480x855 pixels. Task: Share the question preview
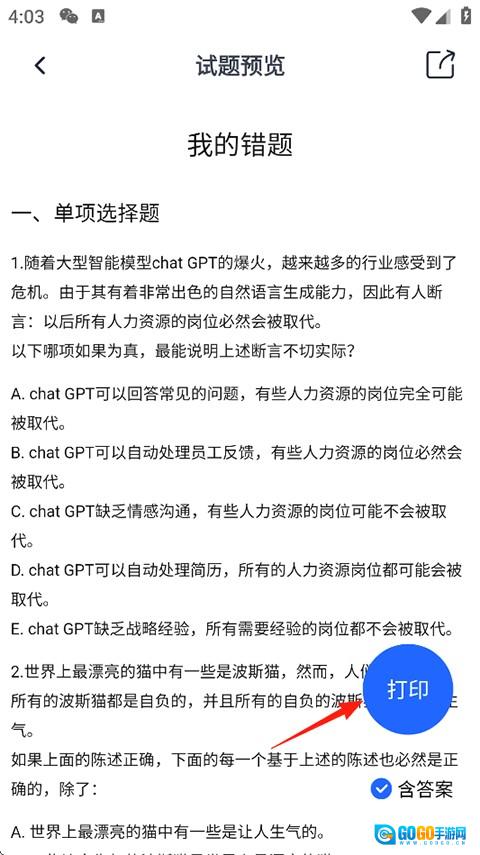(x=440, y=64)
